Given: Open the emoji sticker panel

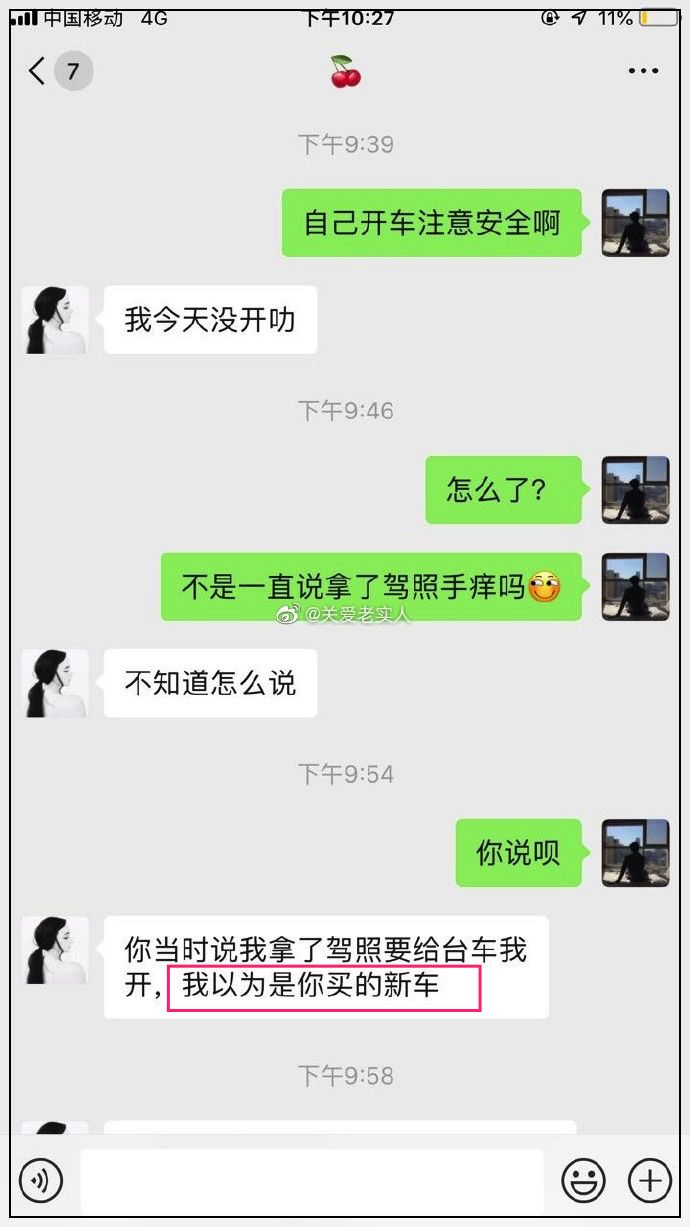Looking at the screenshot, I should 583,1181.
